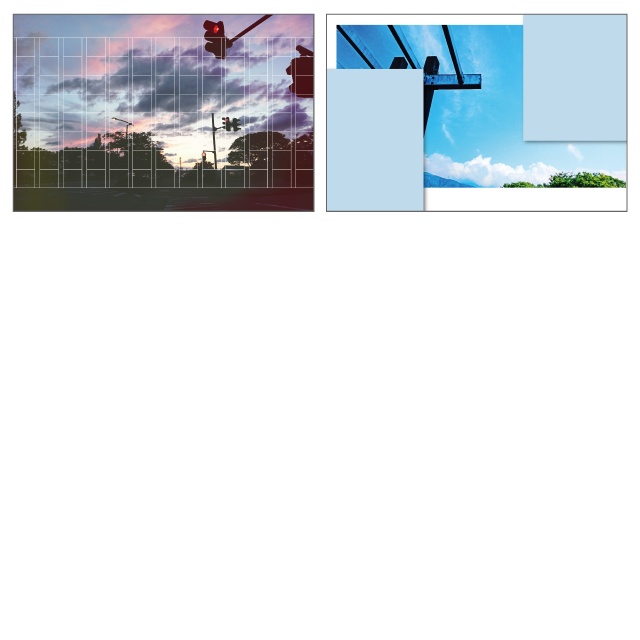Open the sunset photo with grid overlay

coord(163,113)
